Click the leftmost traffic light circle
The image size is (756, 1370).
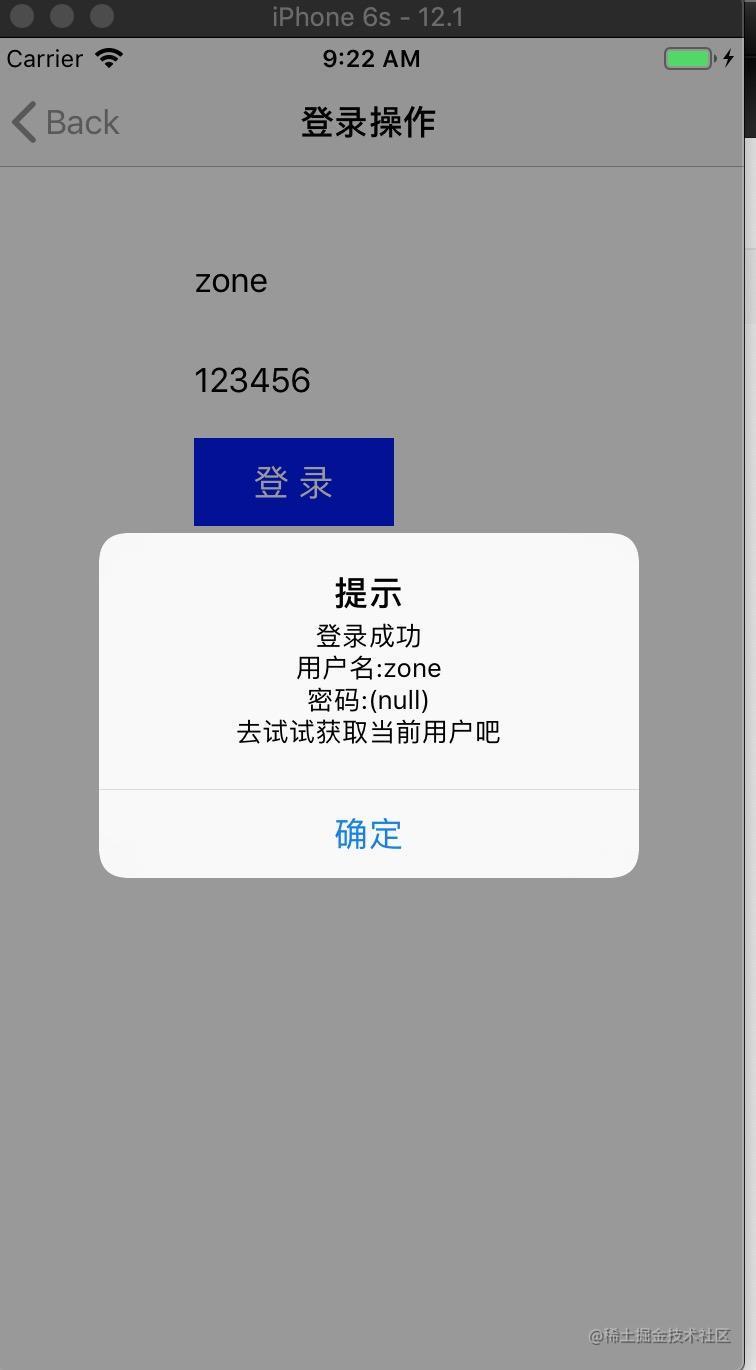[x=21, y=17]
